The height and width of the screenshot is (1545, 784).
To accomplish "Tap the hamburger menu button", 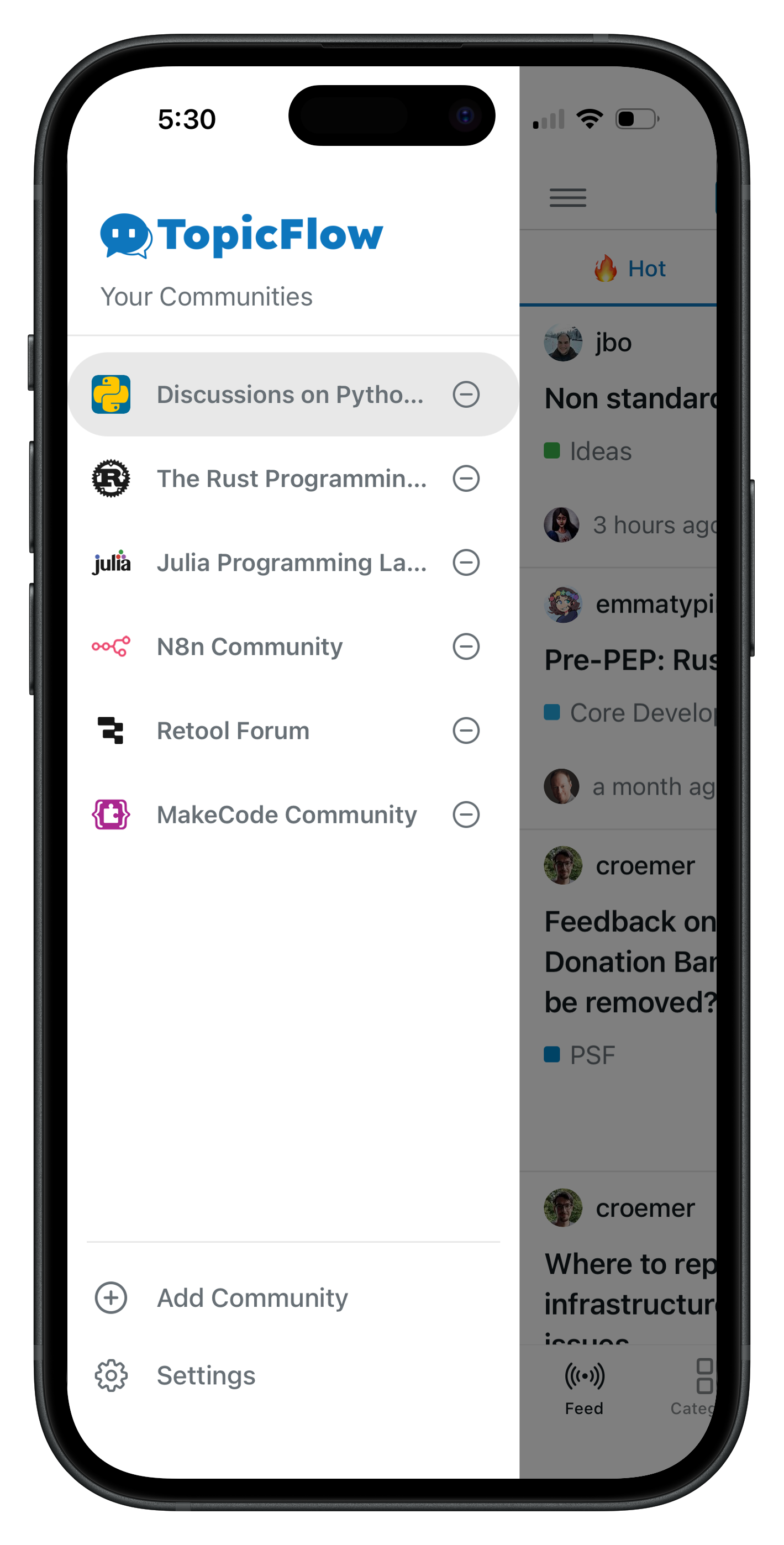I will pyautogui.click(x=567, y=197).
